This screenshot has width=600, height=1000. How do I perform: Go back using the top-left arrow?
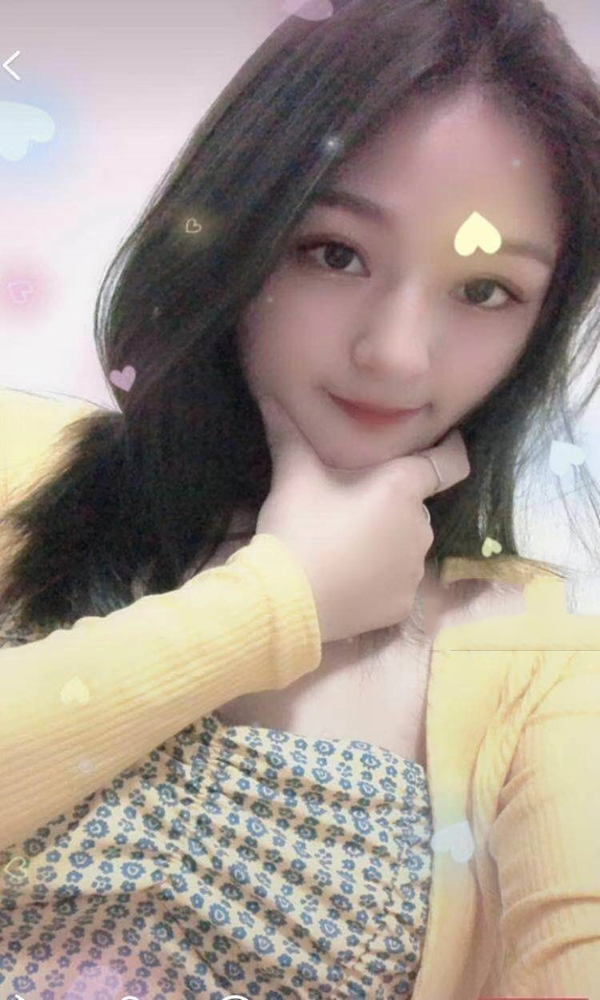coord(11,66)
